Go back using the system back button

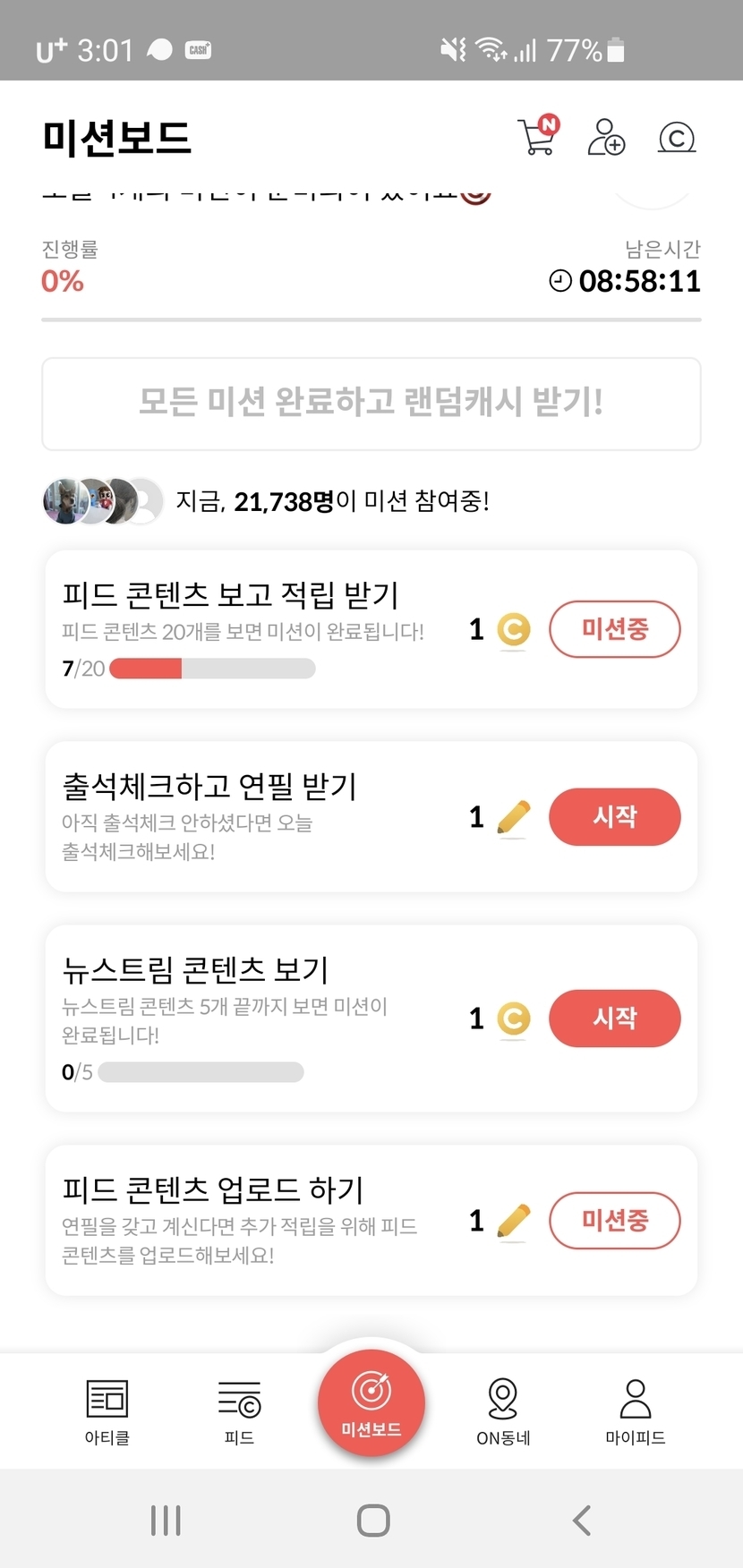(582, 1520)
